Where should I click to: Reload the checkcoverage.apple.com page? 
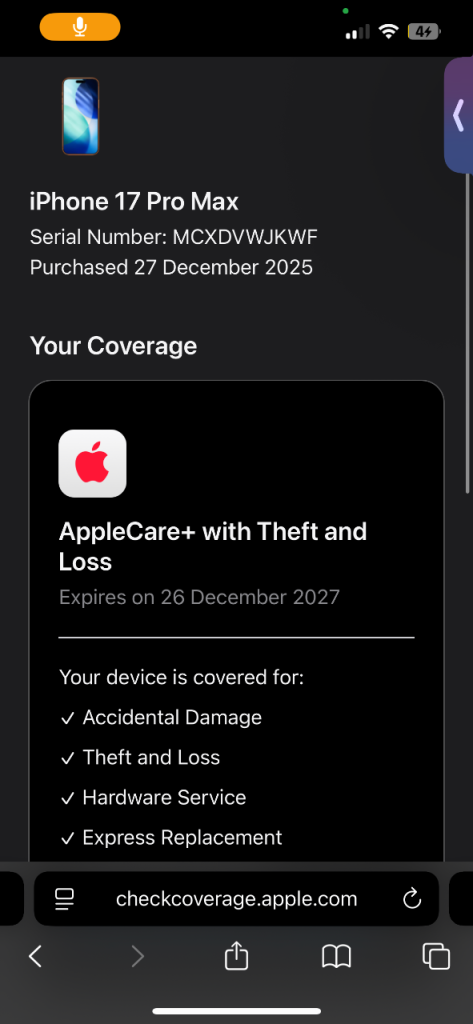[412, 899]
